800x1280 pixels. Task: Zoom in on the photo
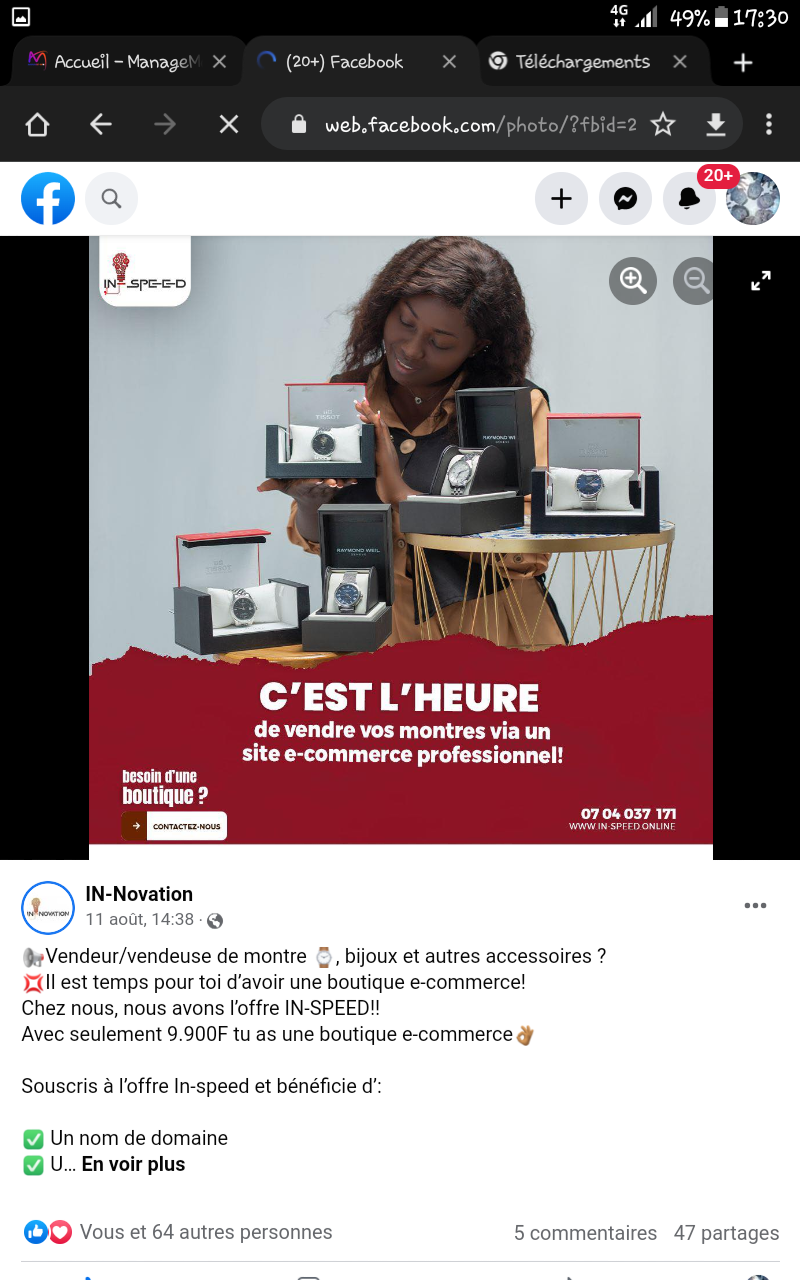coord(633,281)
